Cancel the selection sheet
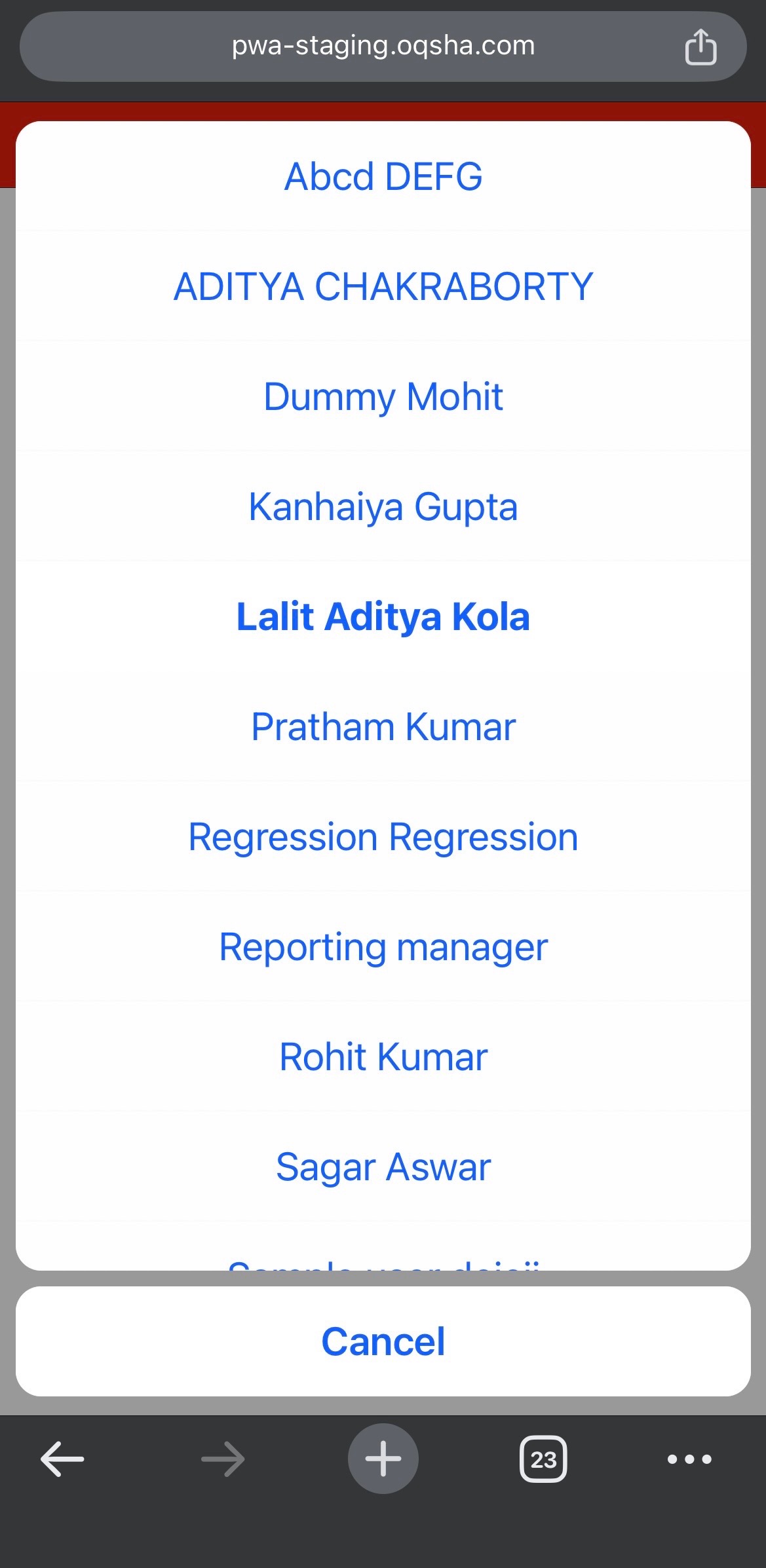 (x=383, y=1341)
